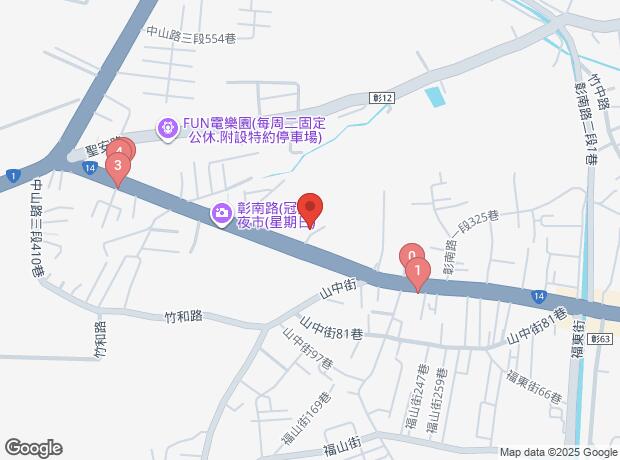This screenshot has width=620, height=460.
Task: Open the unnumbered red pin near 彰南路夜市
Action: click(310, 208)
